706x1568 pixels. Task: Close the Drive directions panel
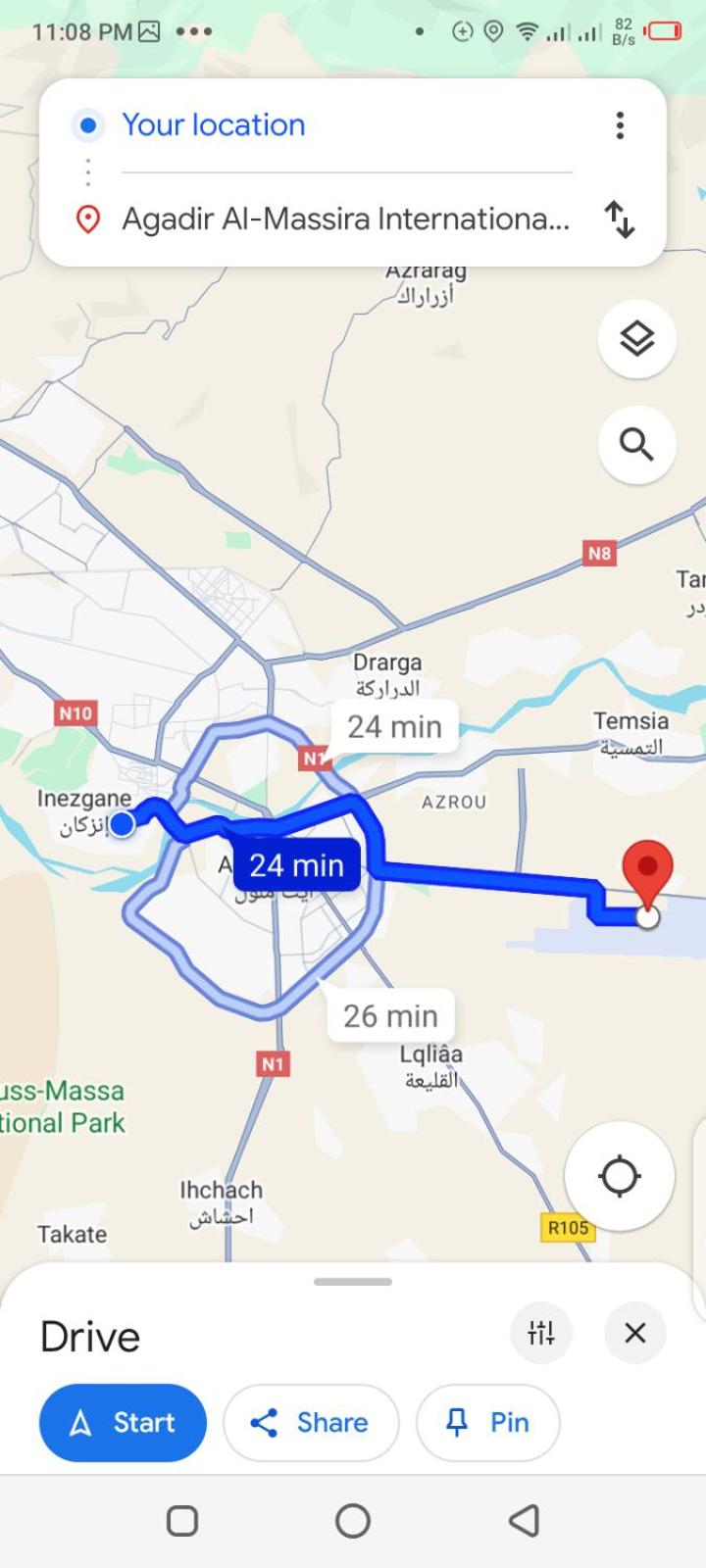pos(635,1333)
